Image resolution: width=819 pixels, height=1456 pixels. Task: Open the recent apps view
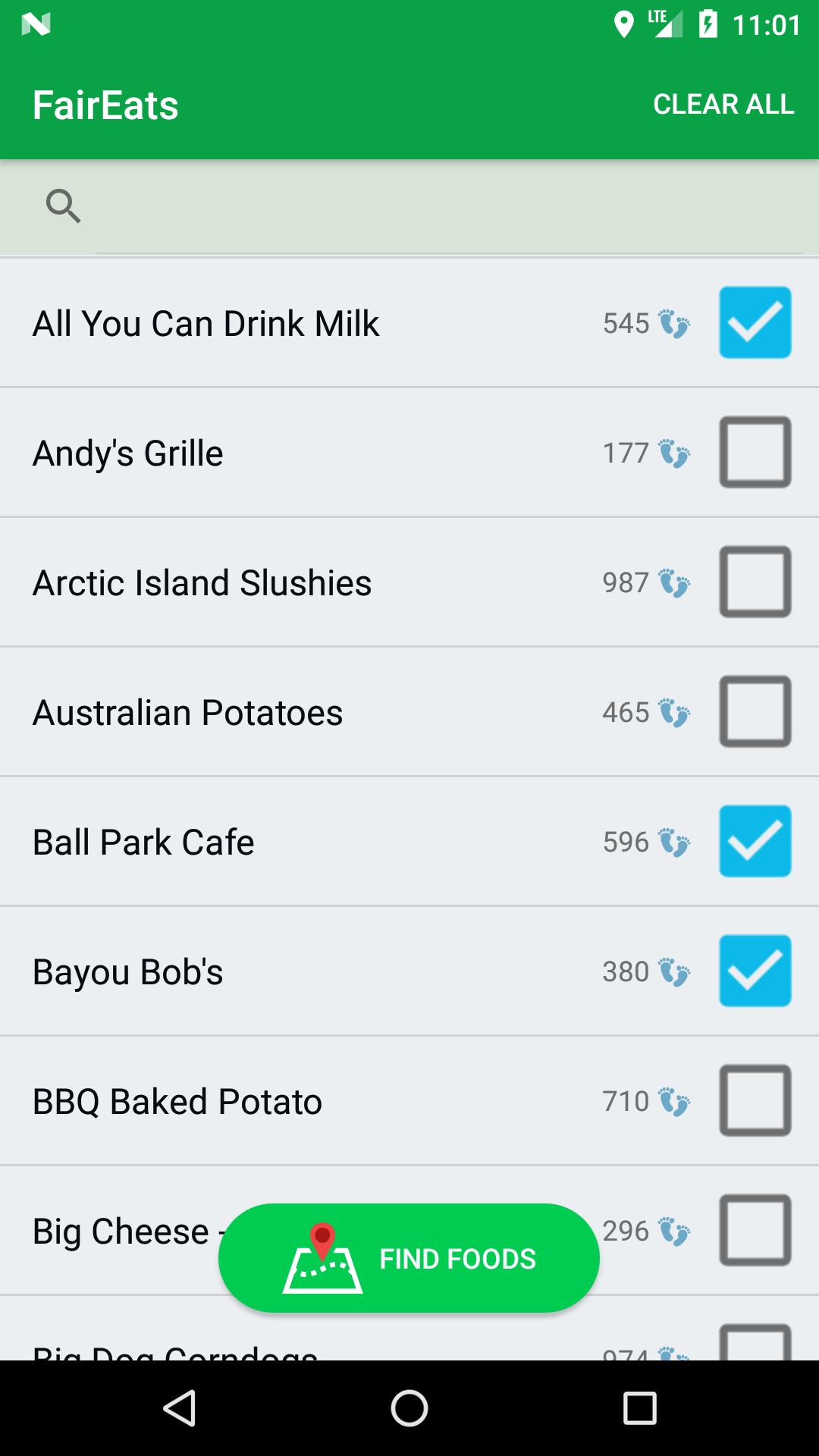(639, 1408)
